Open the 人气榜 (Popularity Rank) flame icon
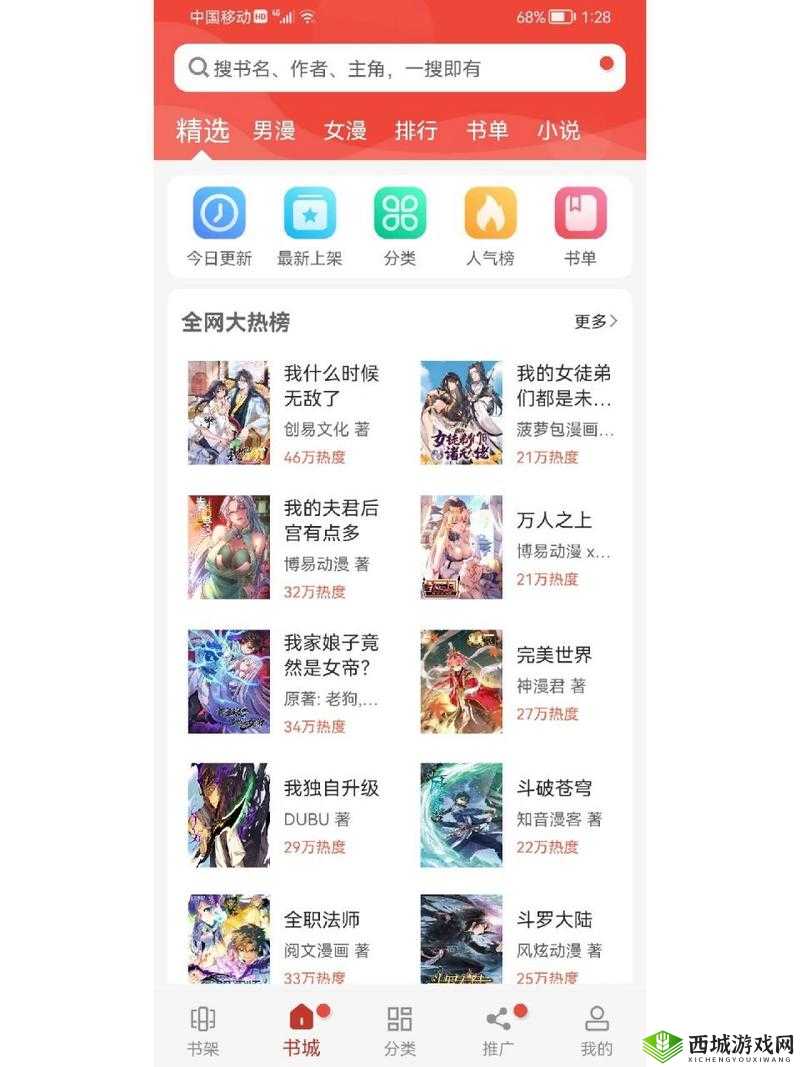Screen dimensions: 800x1067 click(x=489, y=213)
